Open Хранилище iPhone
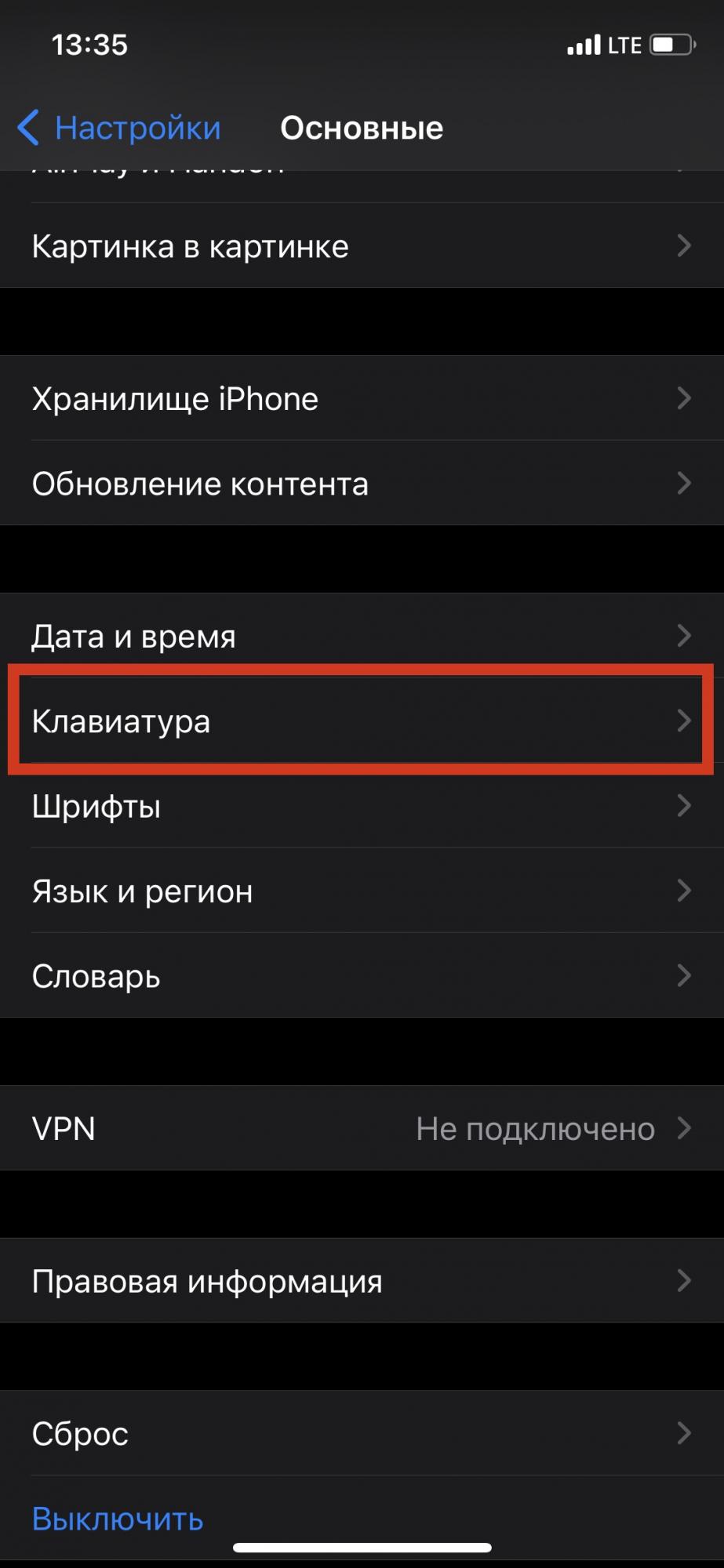This screenshot has width=724, height=1568. [x=361, y=399]
